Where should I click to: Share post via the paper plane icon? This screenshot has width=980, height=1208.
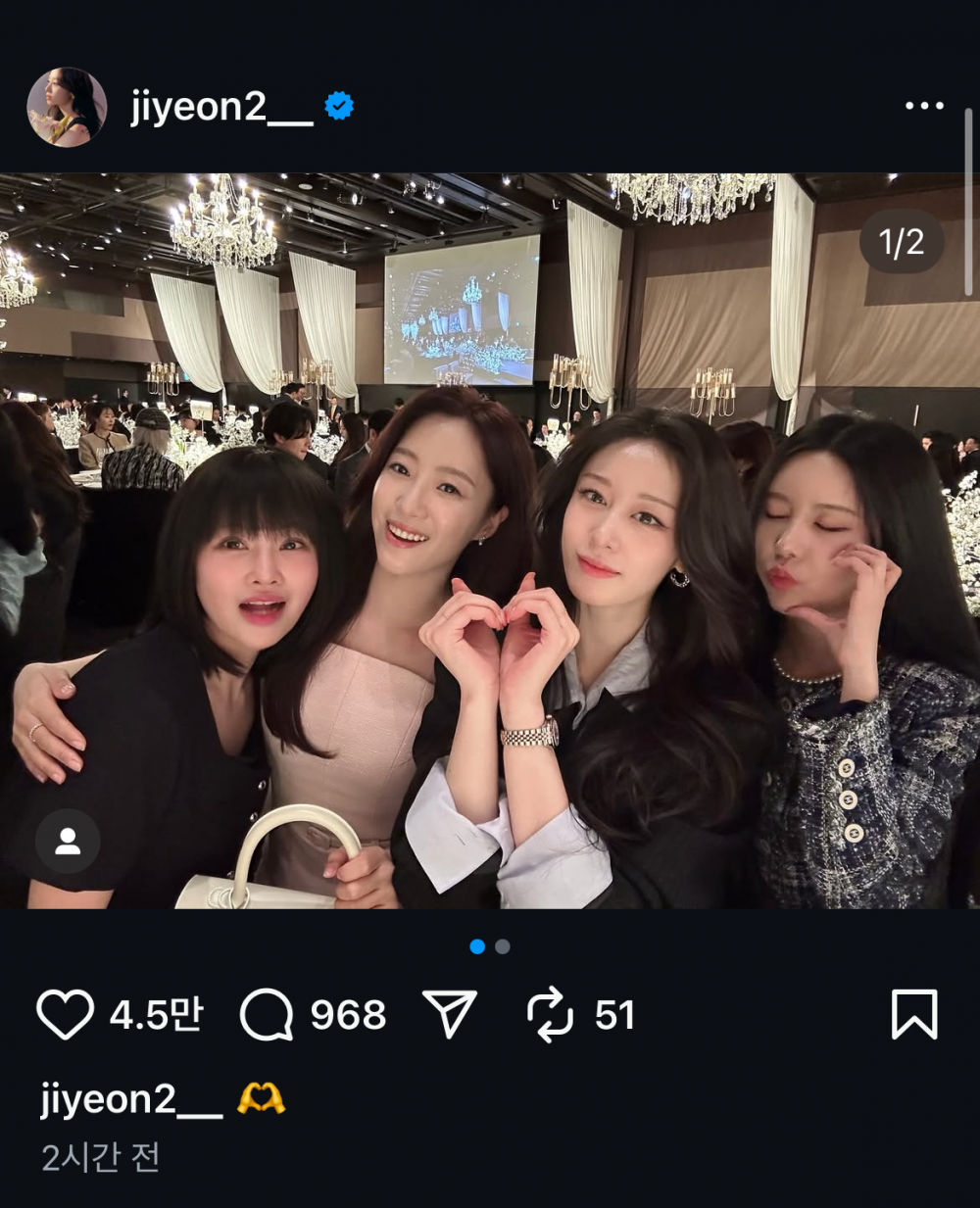(450, 1014)
